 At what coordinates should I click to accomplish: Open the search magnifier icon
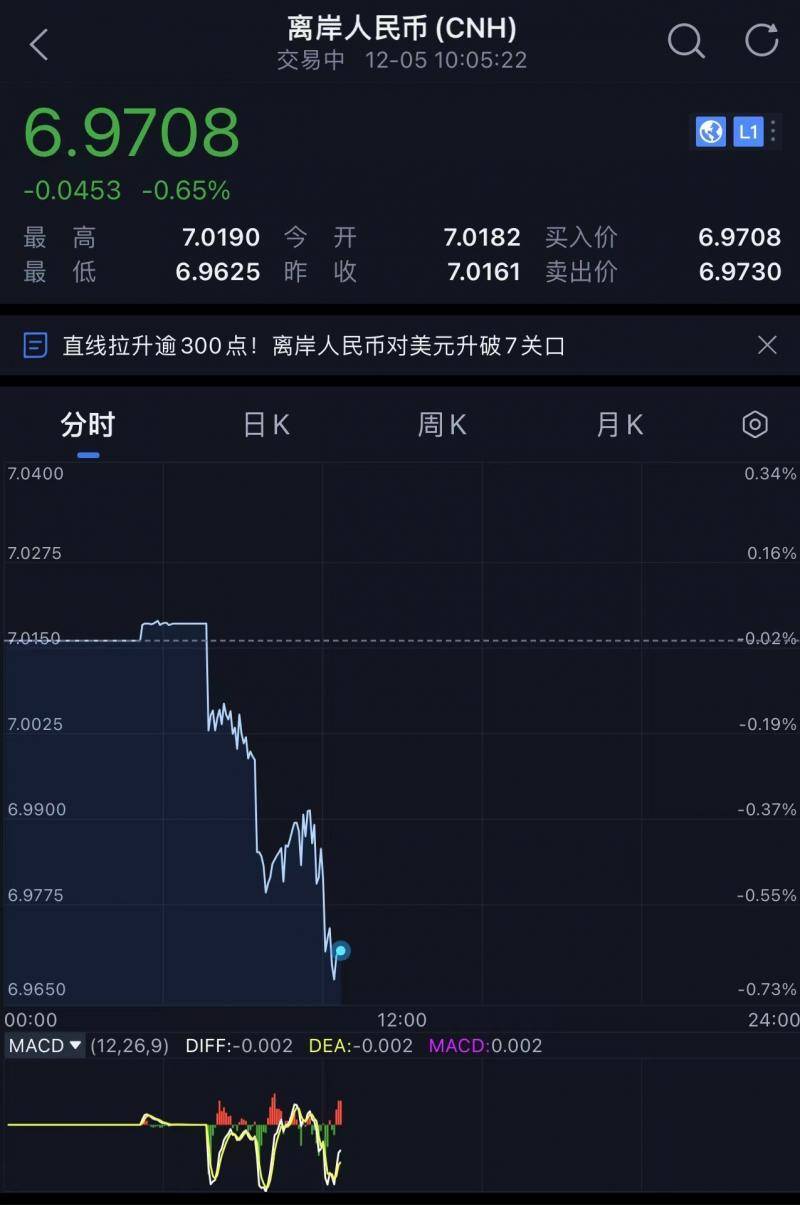[x=686, y=42]
